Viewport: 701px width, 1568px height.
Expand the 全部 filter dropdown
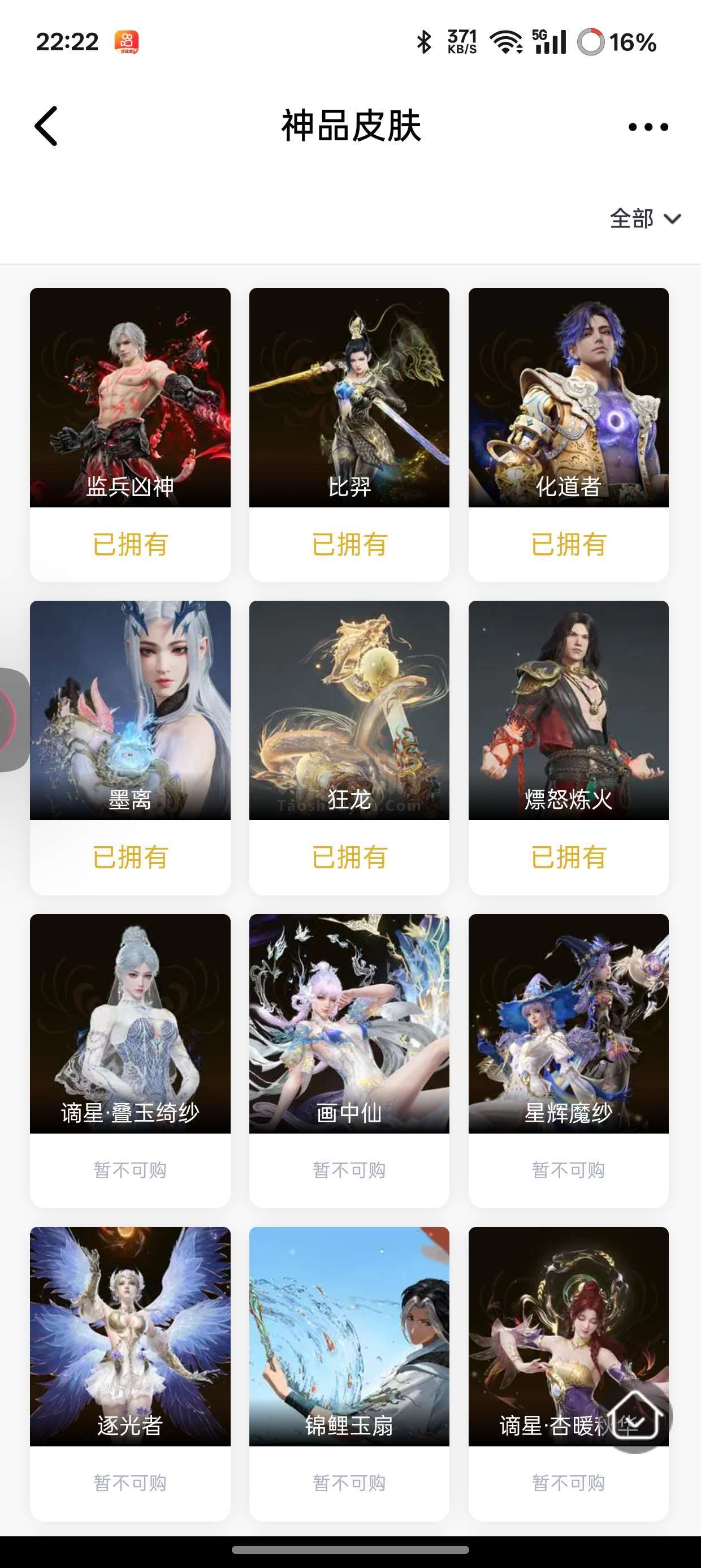(x=645, y=218)
